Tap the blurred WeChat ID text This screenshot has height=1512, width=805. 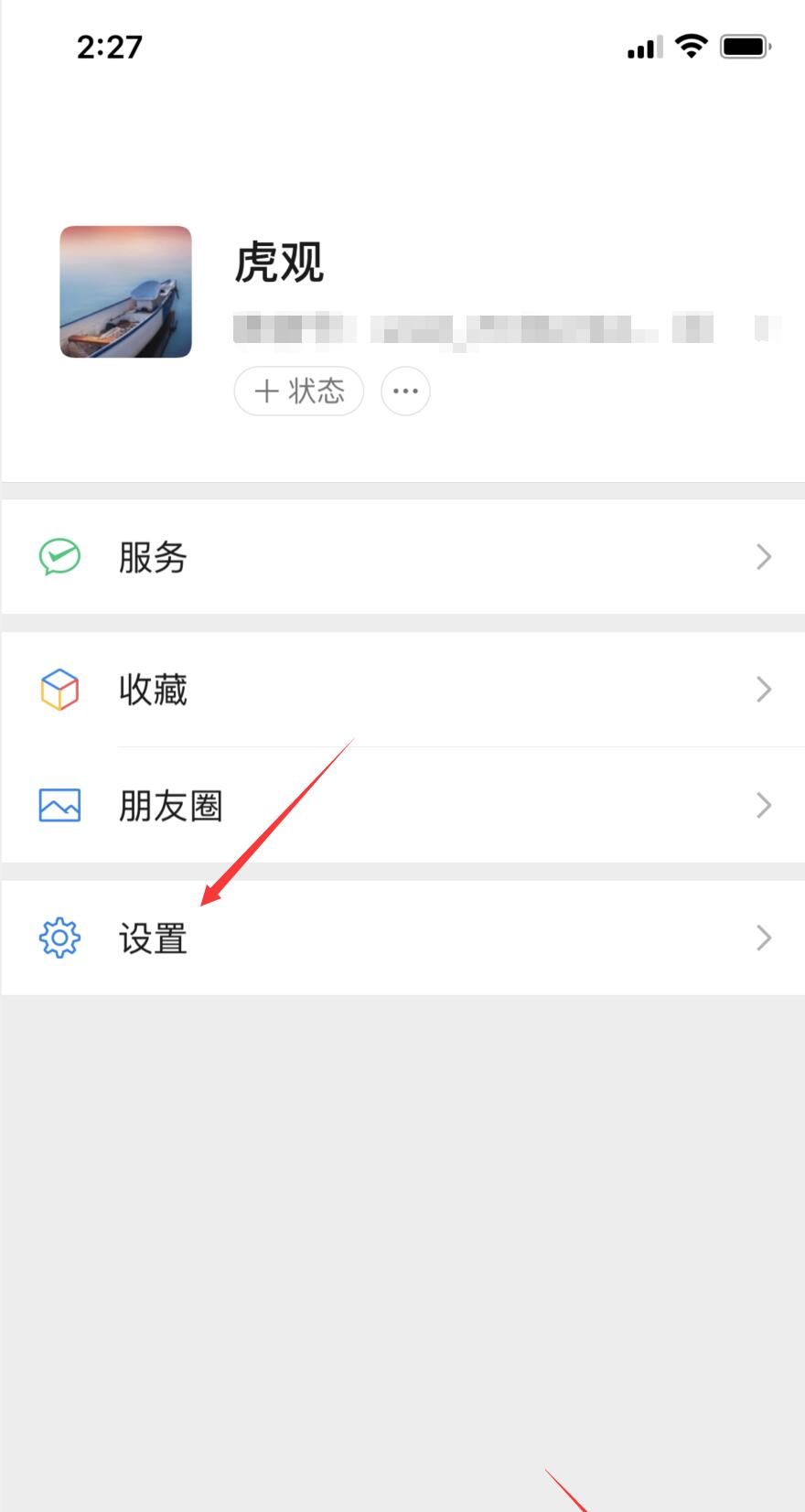tap(412, 327)
